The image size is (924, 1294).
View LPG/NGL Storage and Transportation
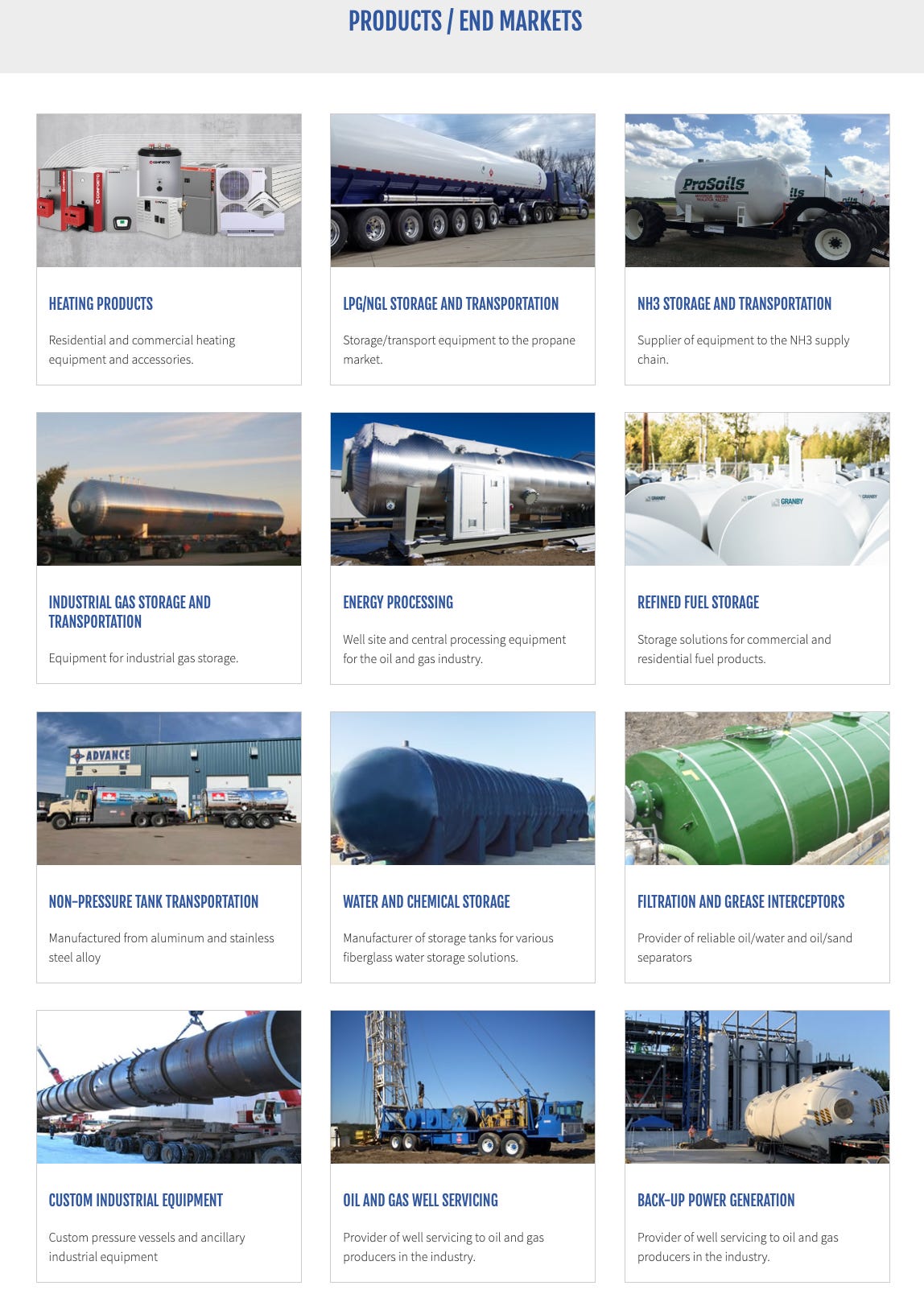click(x=450, y=303)
